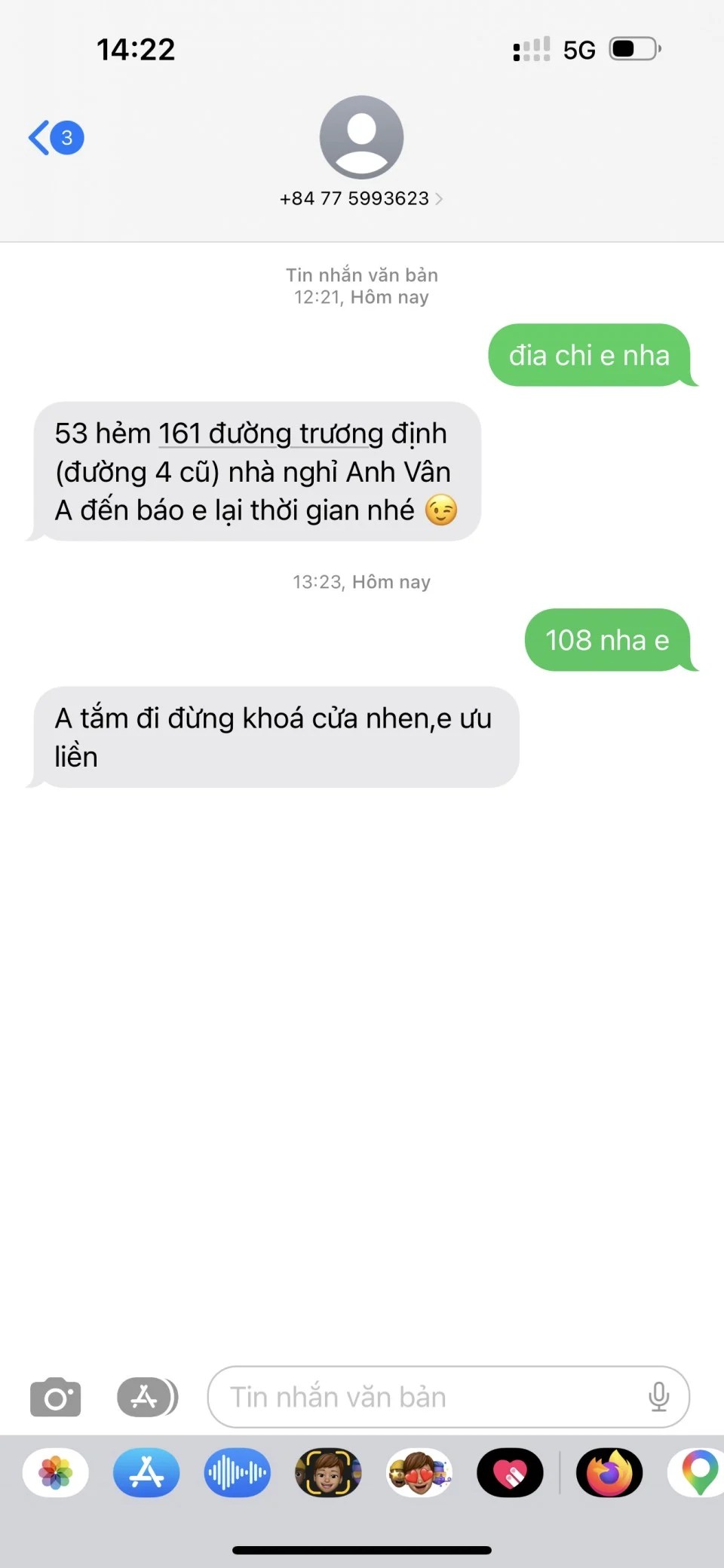Toggle the App Store apps drawer

pos(147,1398)
